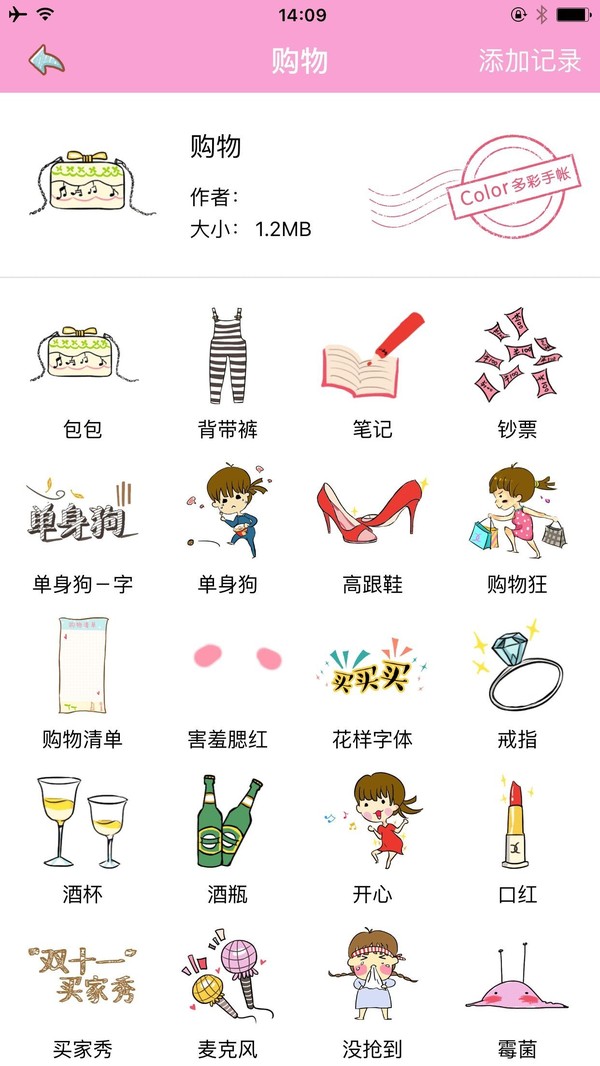Screen dimensions: 600x1066
Task: Select the 花样字体 sticker
Action: pyautogui.click(x=372, y=667)
